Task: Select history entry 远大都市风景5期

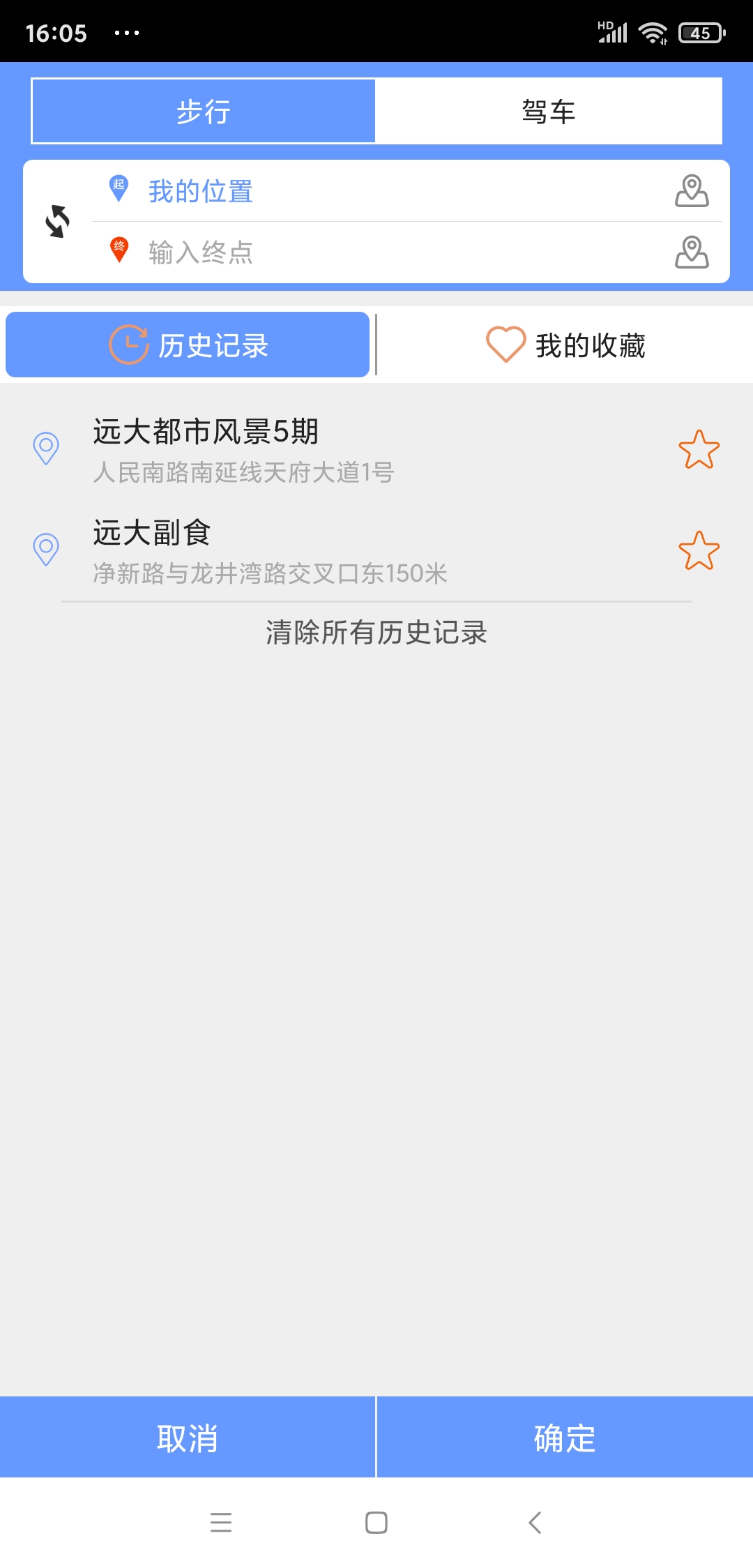Action: pyautogui.click(x=279, y=446)
